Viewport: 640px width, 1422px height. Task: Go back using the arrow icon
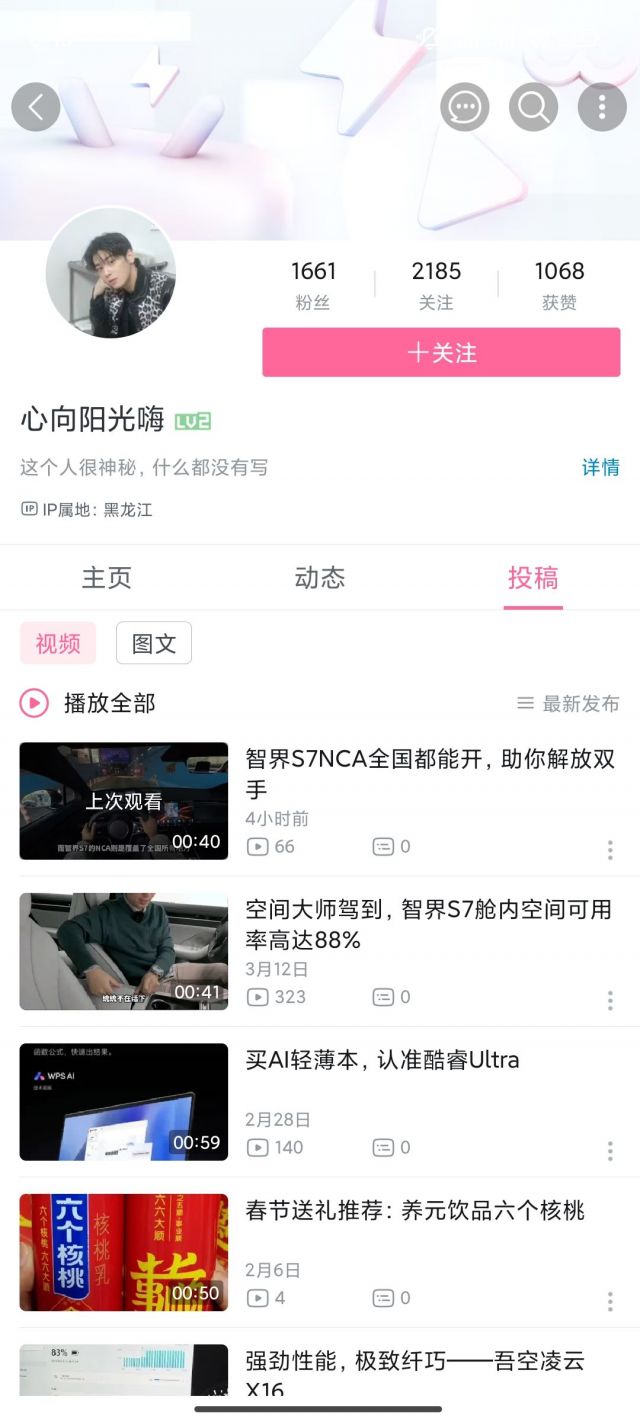(x=36, y=107)
